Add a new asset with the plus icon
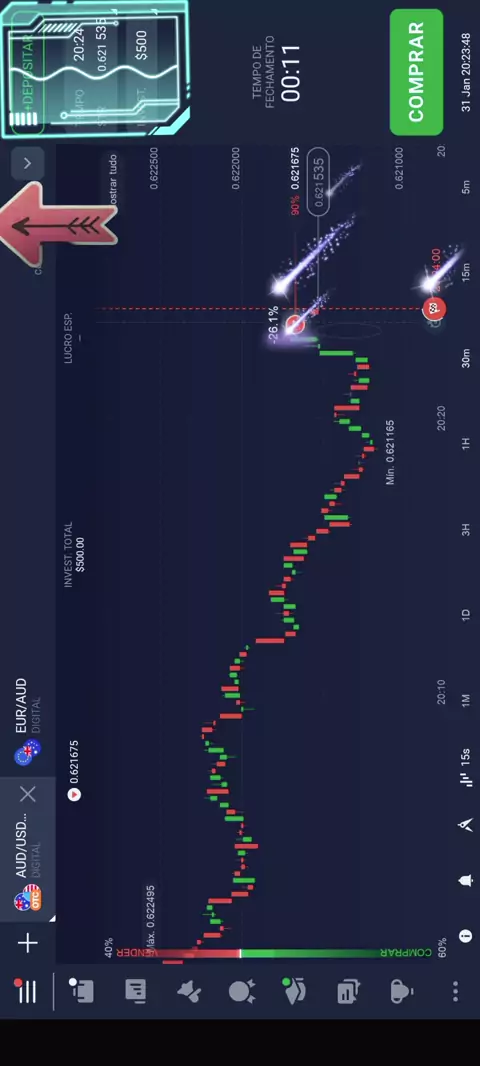480x1066 pixels. (x=28, y=943)
